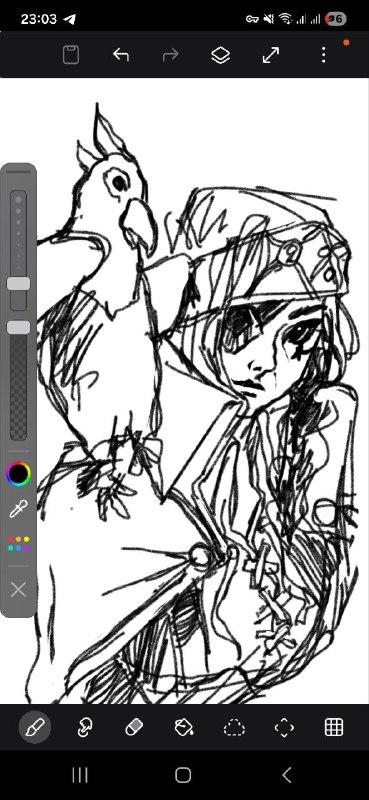Tap the opacity slider handle
369x800 pixels.
(x=18, y=328)
